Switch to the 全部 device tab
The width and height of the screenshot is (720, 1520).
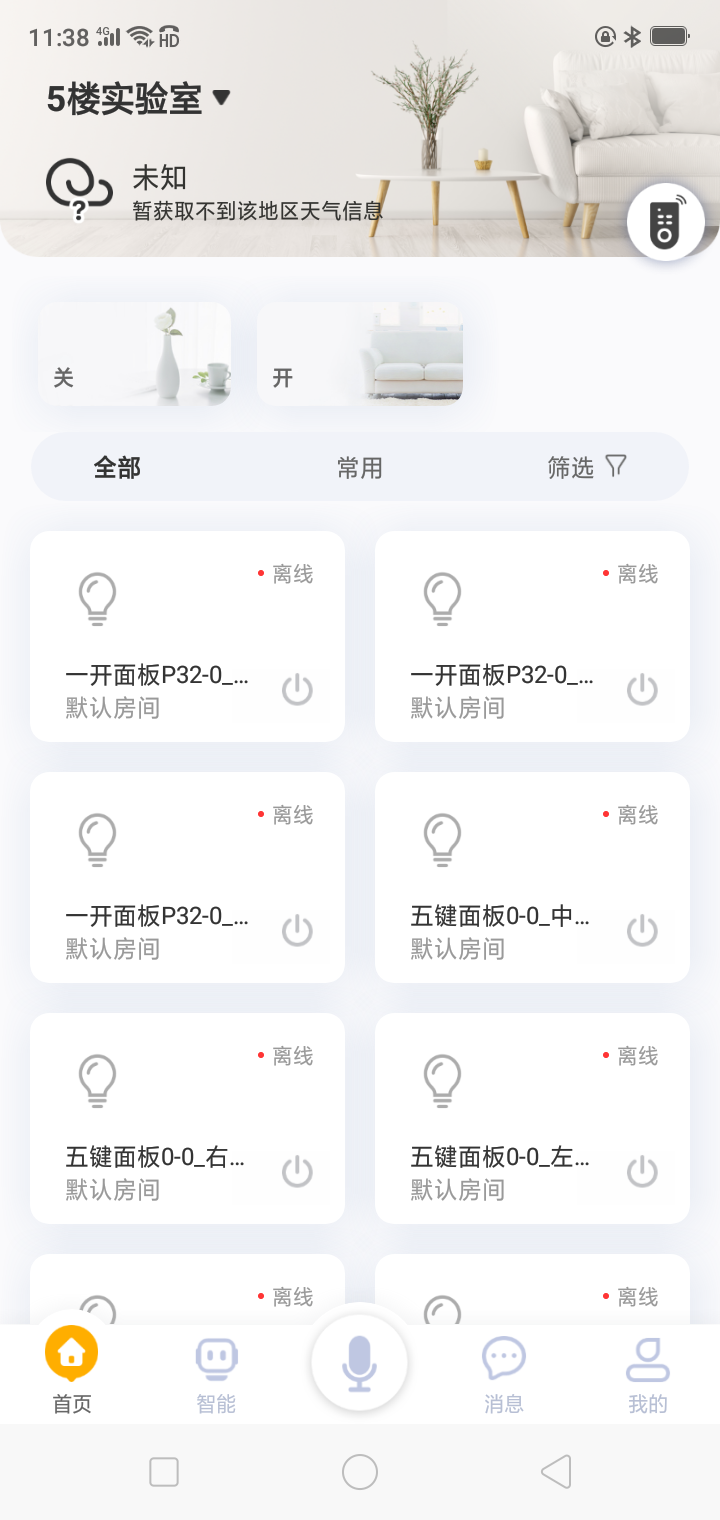117,467
